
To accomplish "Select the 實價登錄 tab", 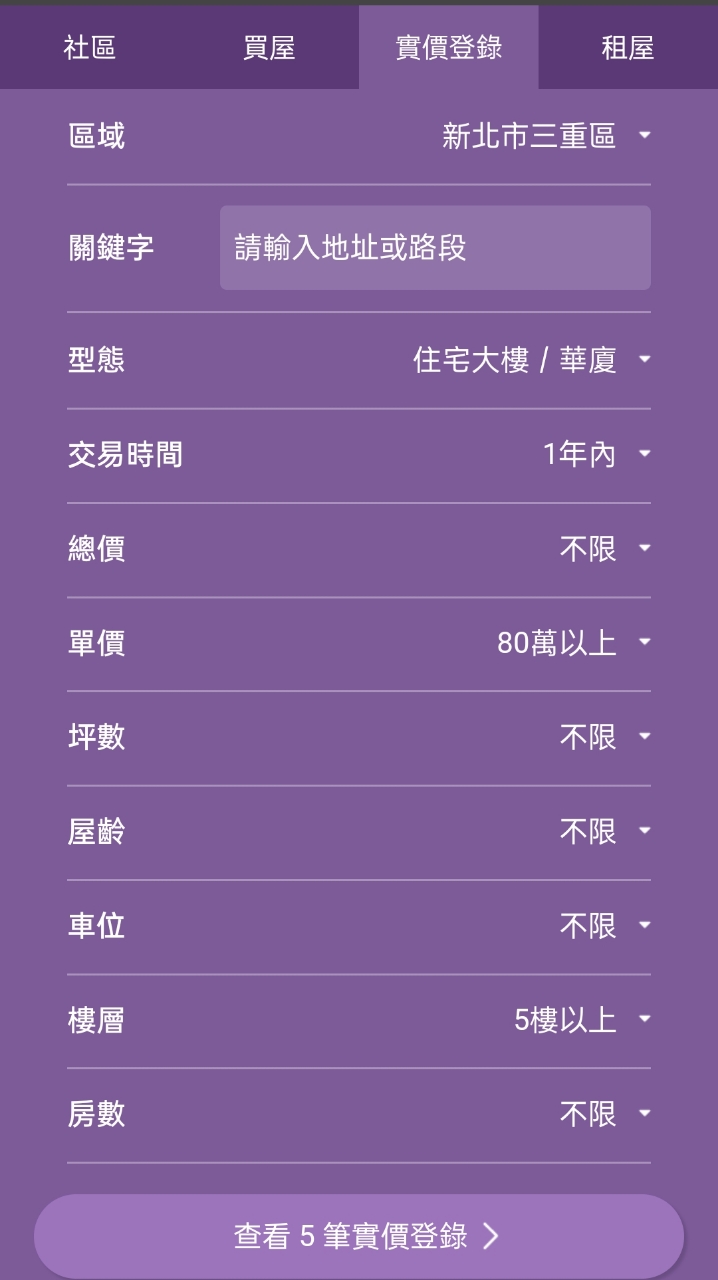I will 449,48.
